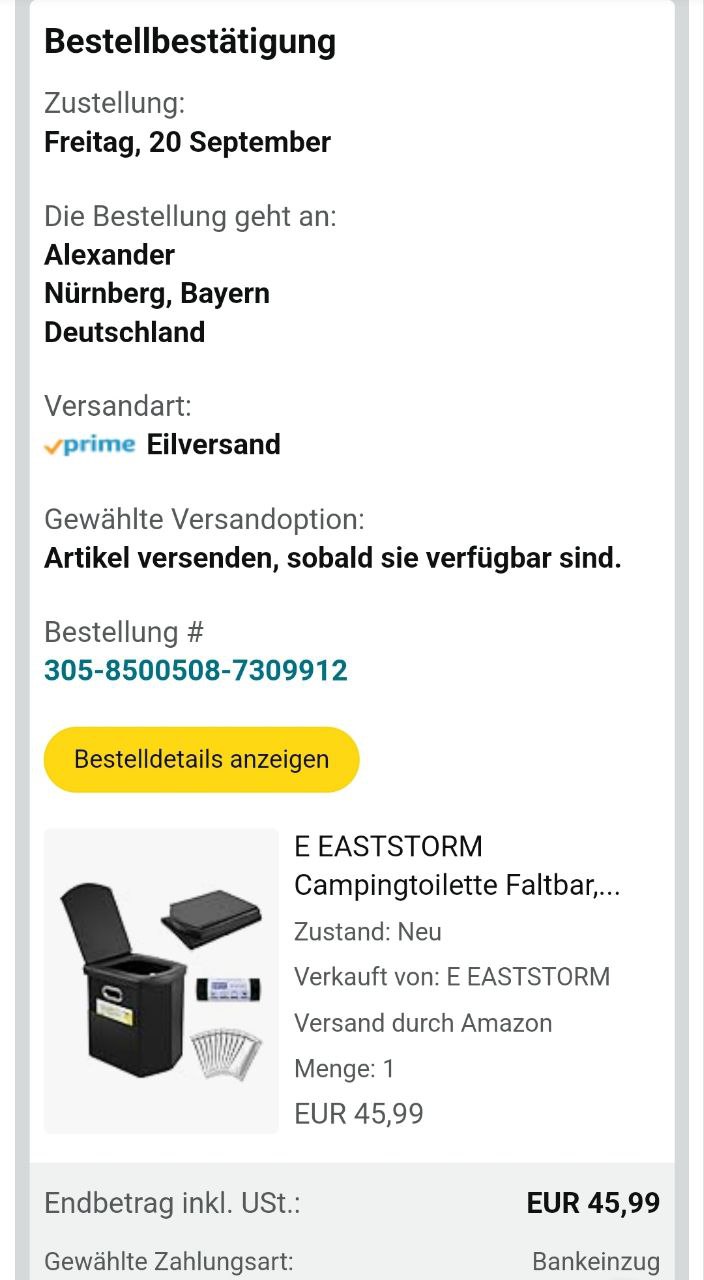Open order number 305-8500508-7309912 link
This screenshot has width=704, height=1280.
pyautogui.click(x=196, y=670)
